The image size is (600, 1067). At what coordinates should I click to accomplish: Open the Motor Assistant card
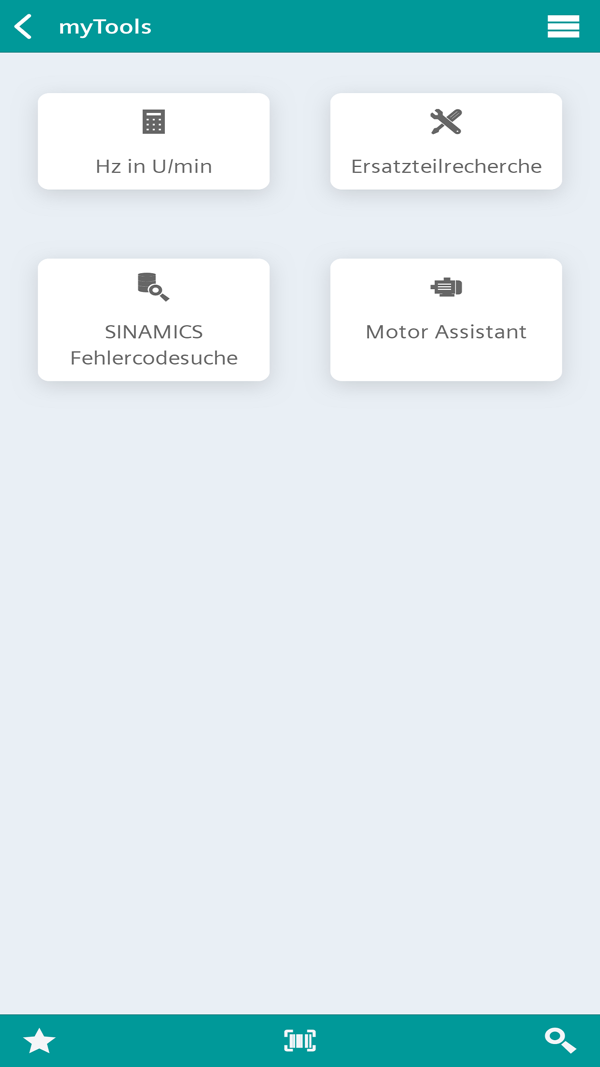click(446, 320)
